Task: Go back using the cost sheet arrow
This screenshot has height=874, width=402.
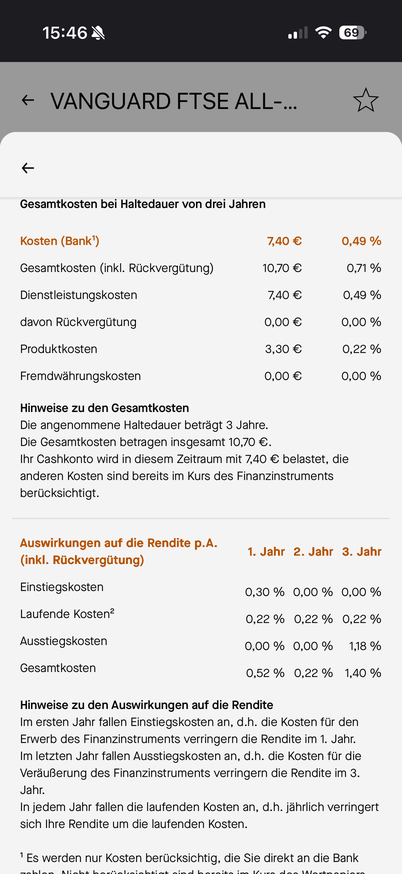Action: tap(27, 168)
